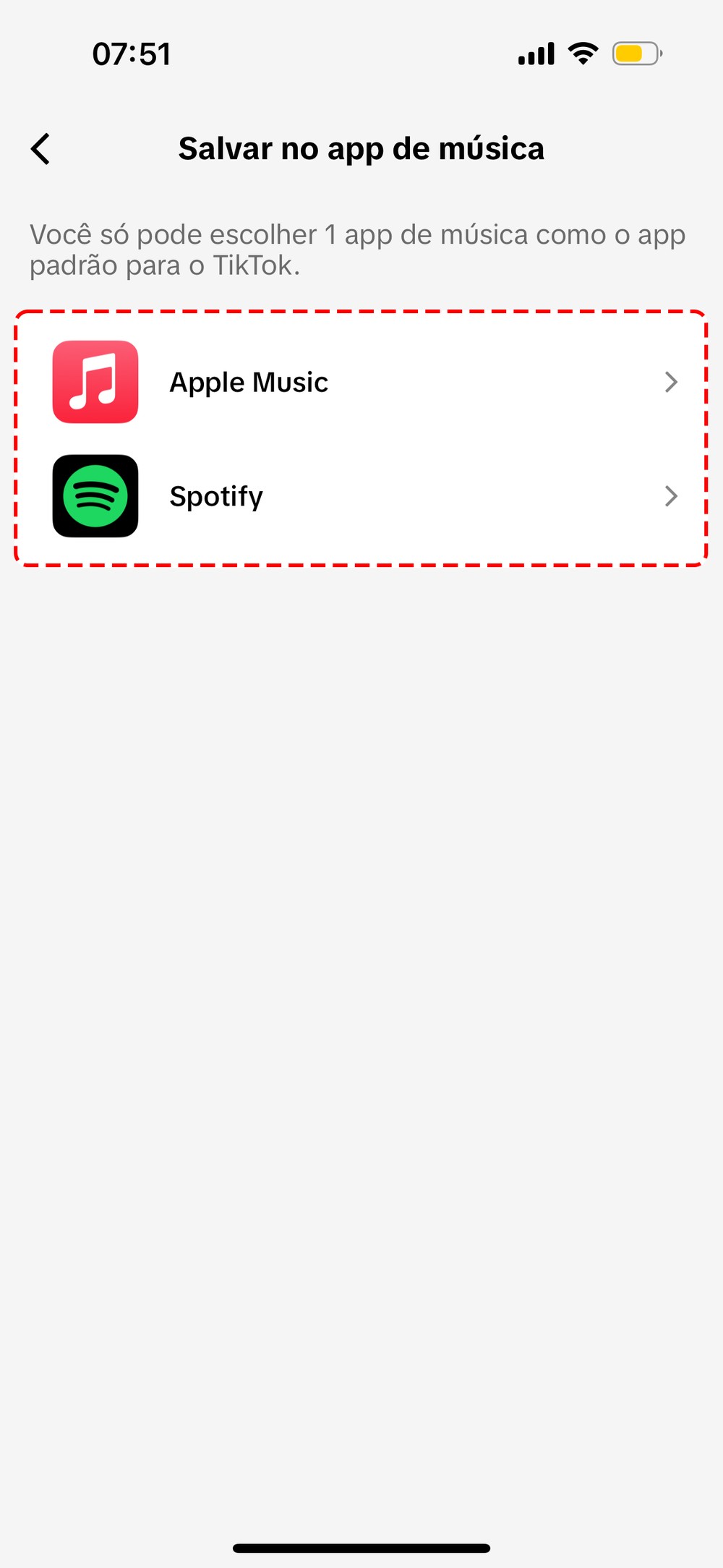Go back using the back arrow
723x1568 pixels.
(41, 149)
